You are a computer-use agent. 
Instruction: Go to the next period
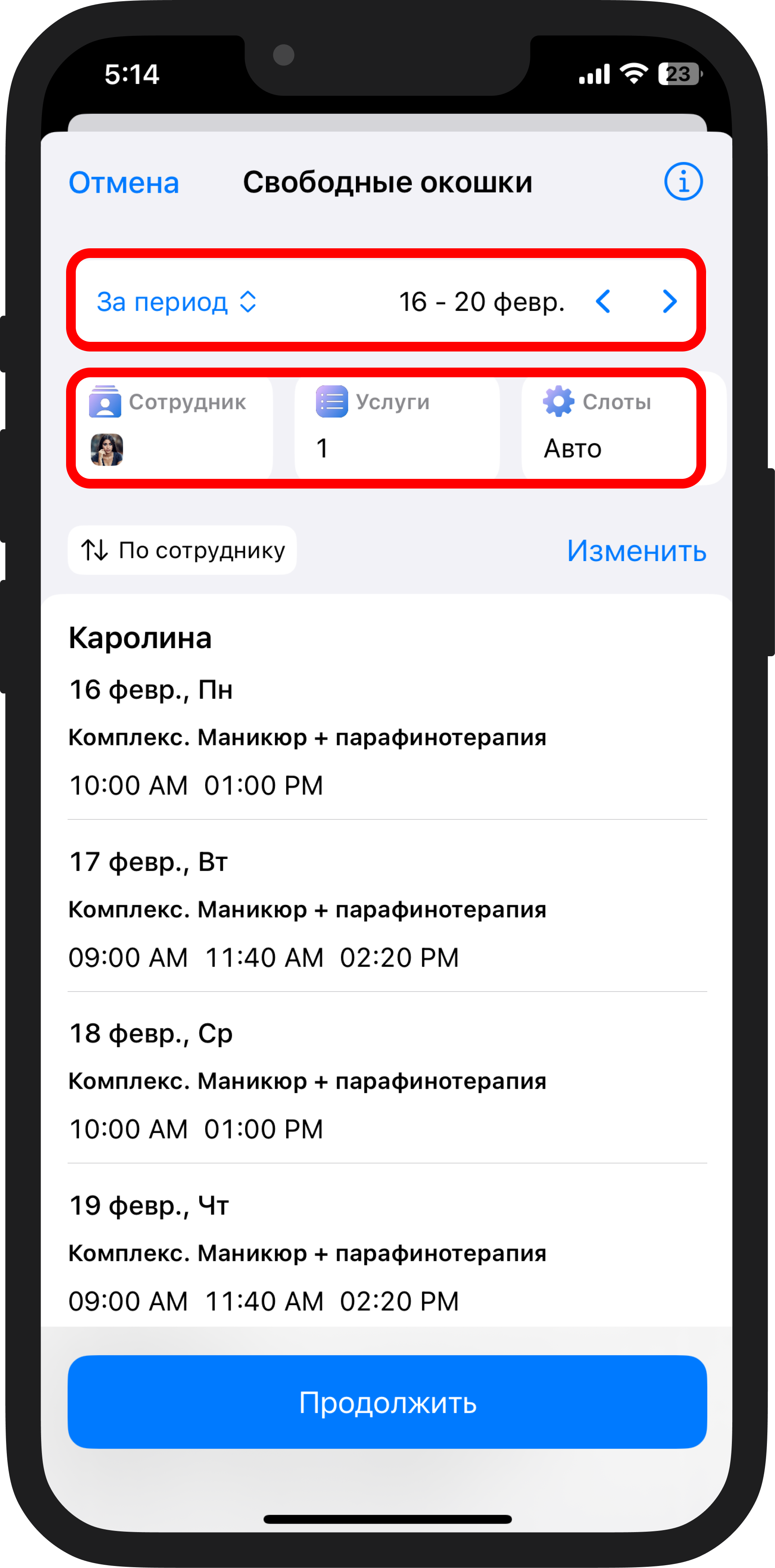coord(670,301)
